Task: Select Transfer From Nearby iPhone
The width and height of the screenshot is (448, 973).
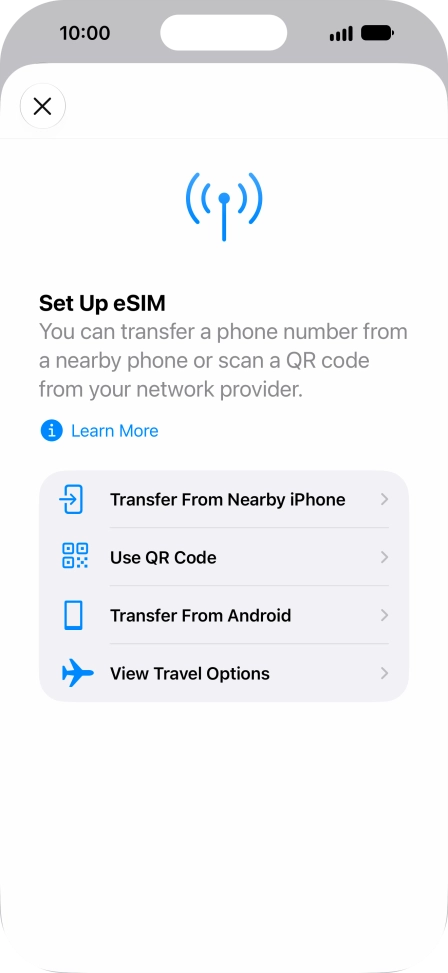Action: (224, 500)
